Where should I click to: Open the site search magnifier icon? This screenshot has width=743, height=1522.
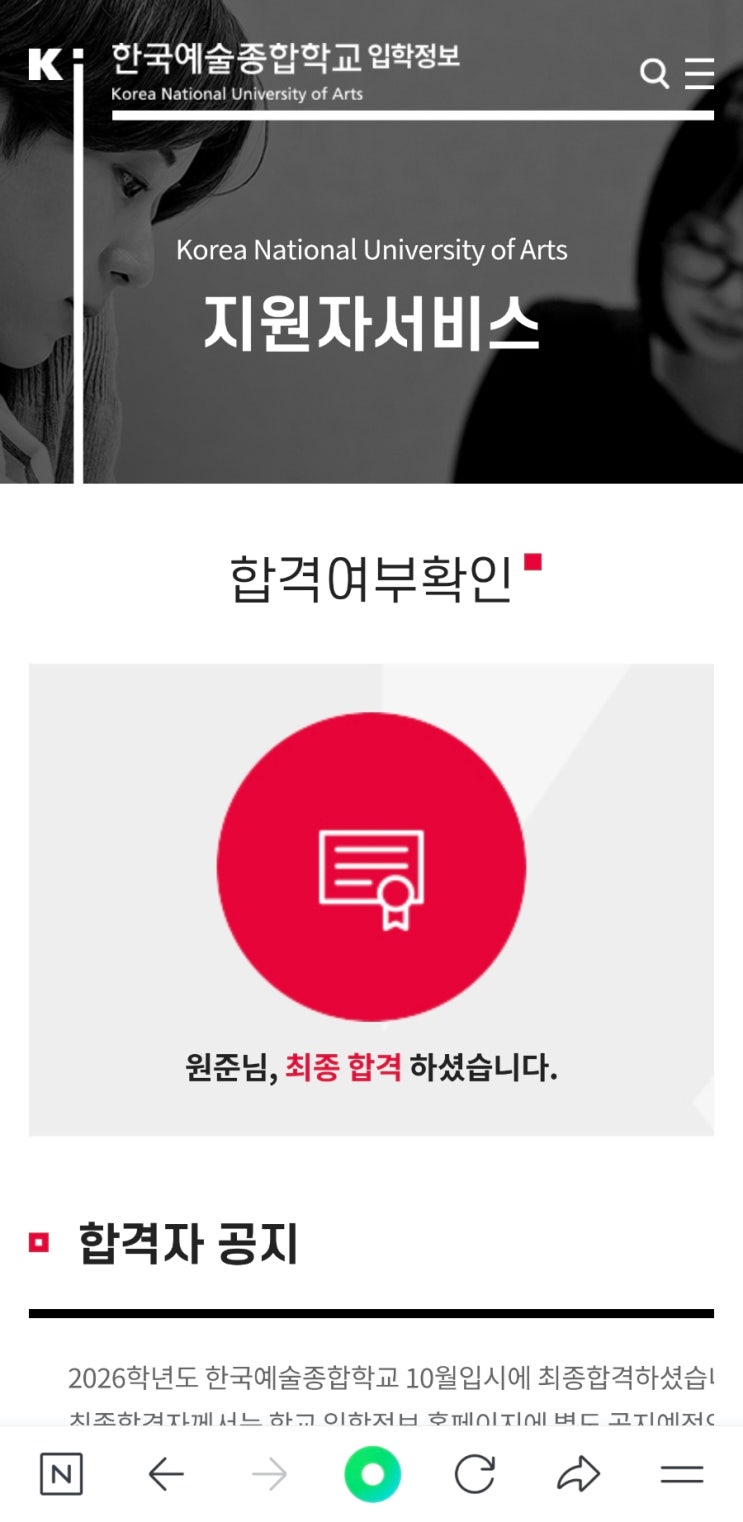coord(654,74)
